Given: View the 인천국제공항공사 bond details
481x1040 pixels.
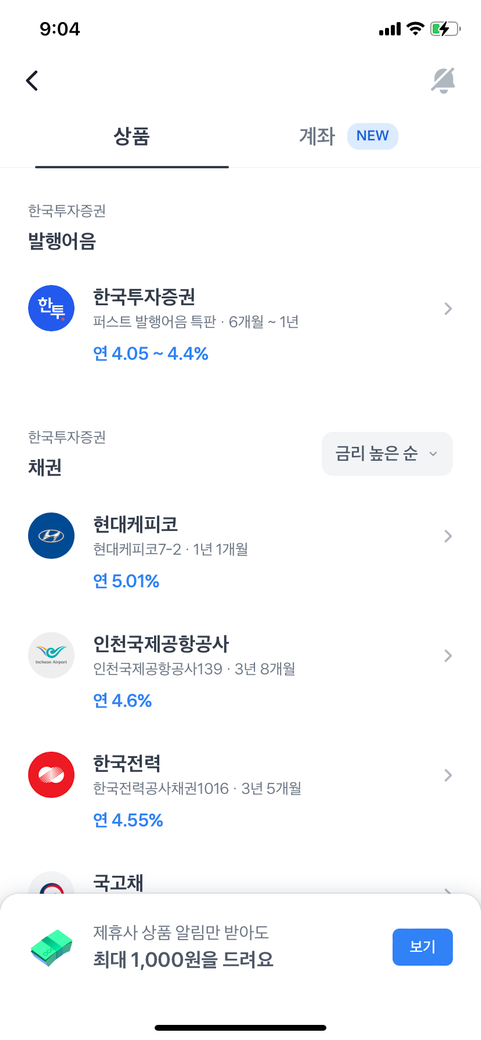Looking at the screenshot, I should (x=240, y=671).
